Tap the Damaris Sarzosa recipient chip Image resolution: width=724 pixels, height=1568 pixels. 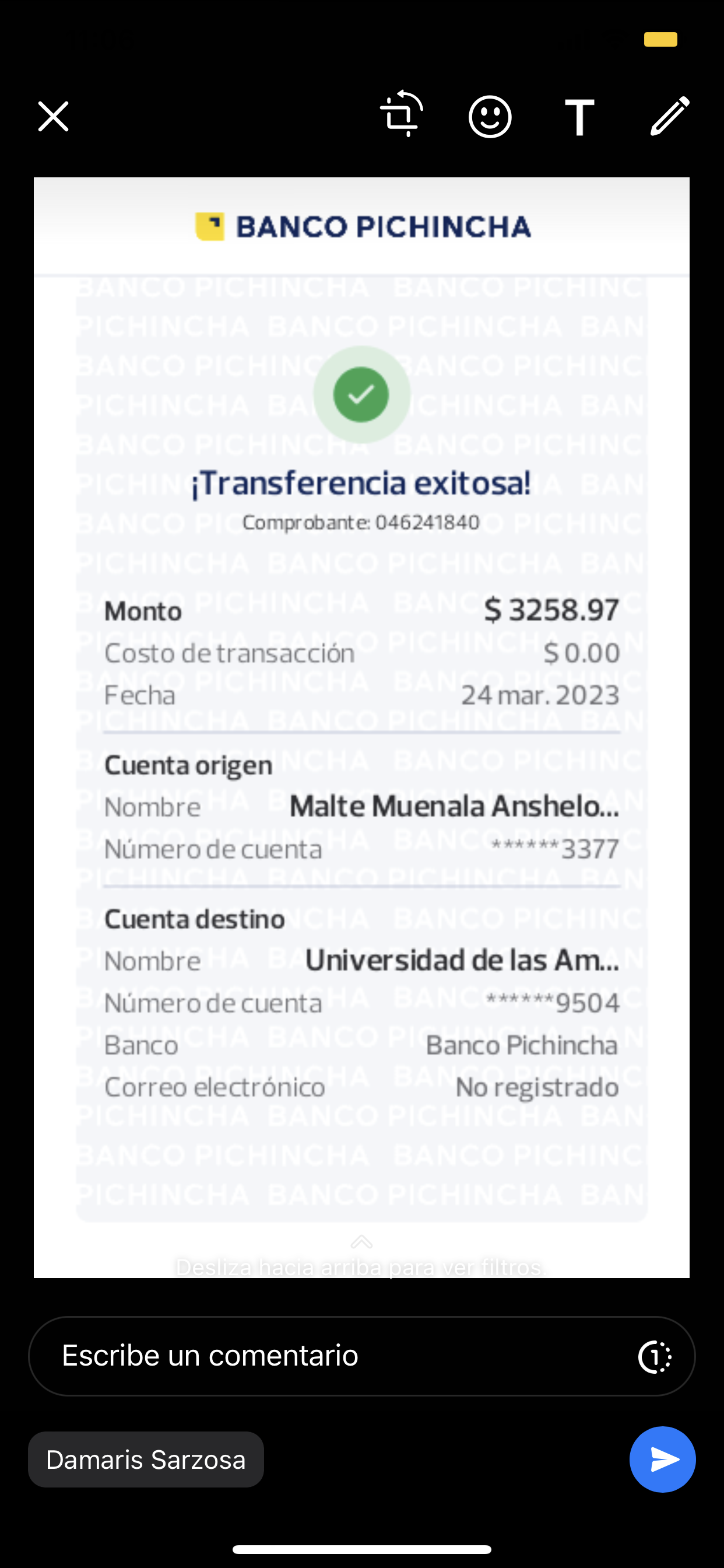click(146, 1459)
